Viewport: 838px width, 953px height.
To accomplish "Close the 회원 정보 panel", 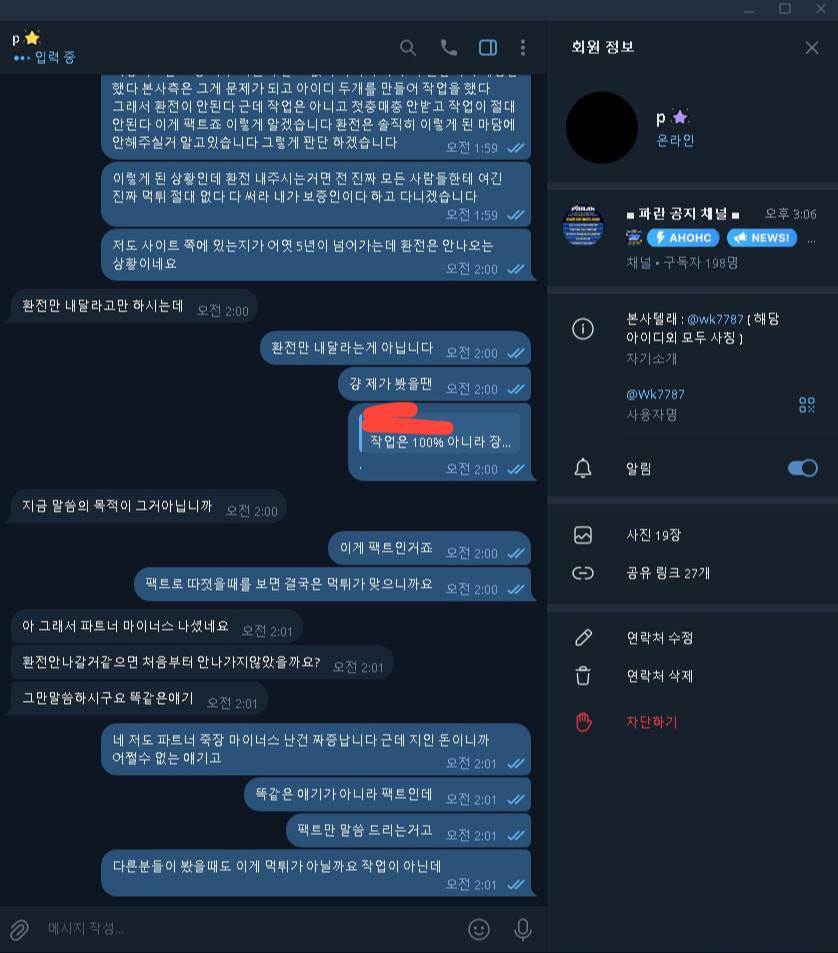I will click(x=811, y=47).
